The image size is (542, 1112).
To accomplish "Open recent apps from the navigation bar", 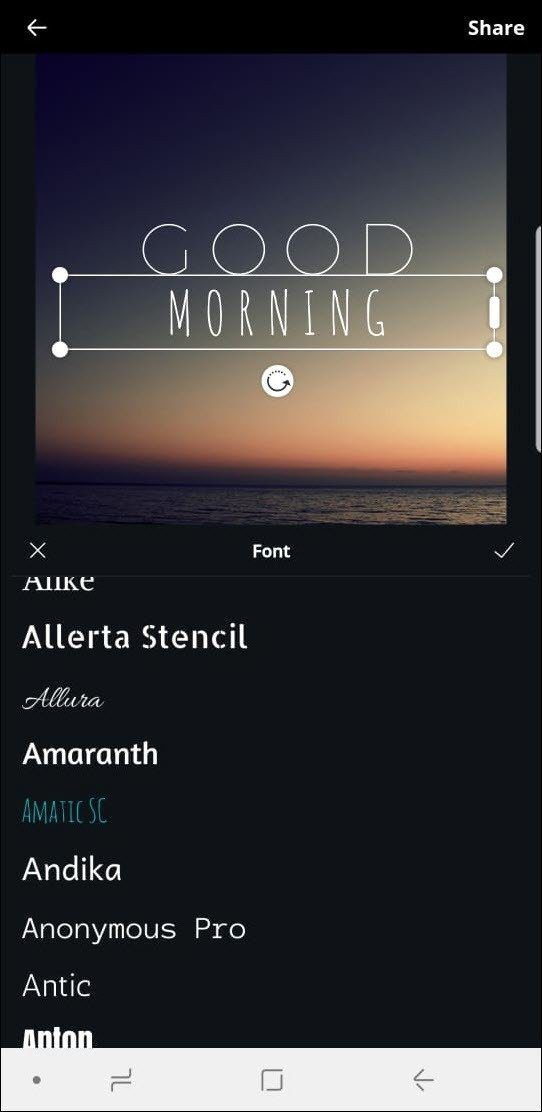I will (121, 1080).
